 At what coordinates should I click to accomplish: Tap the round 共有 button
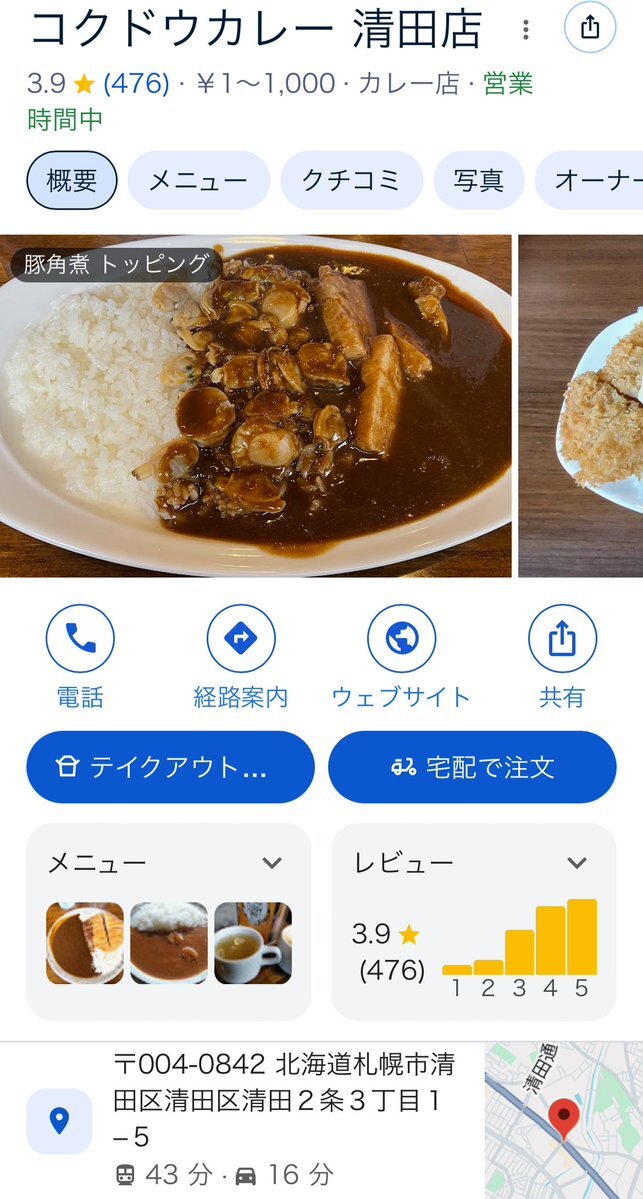(562, 638)
